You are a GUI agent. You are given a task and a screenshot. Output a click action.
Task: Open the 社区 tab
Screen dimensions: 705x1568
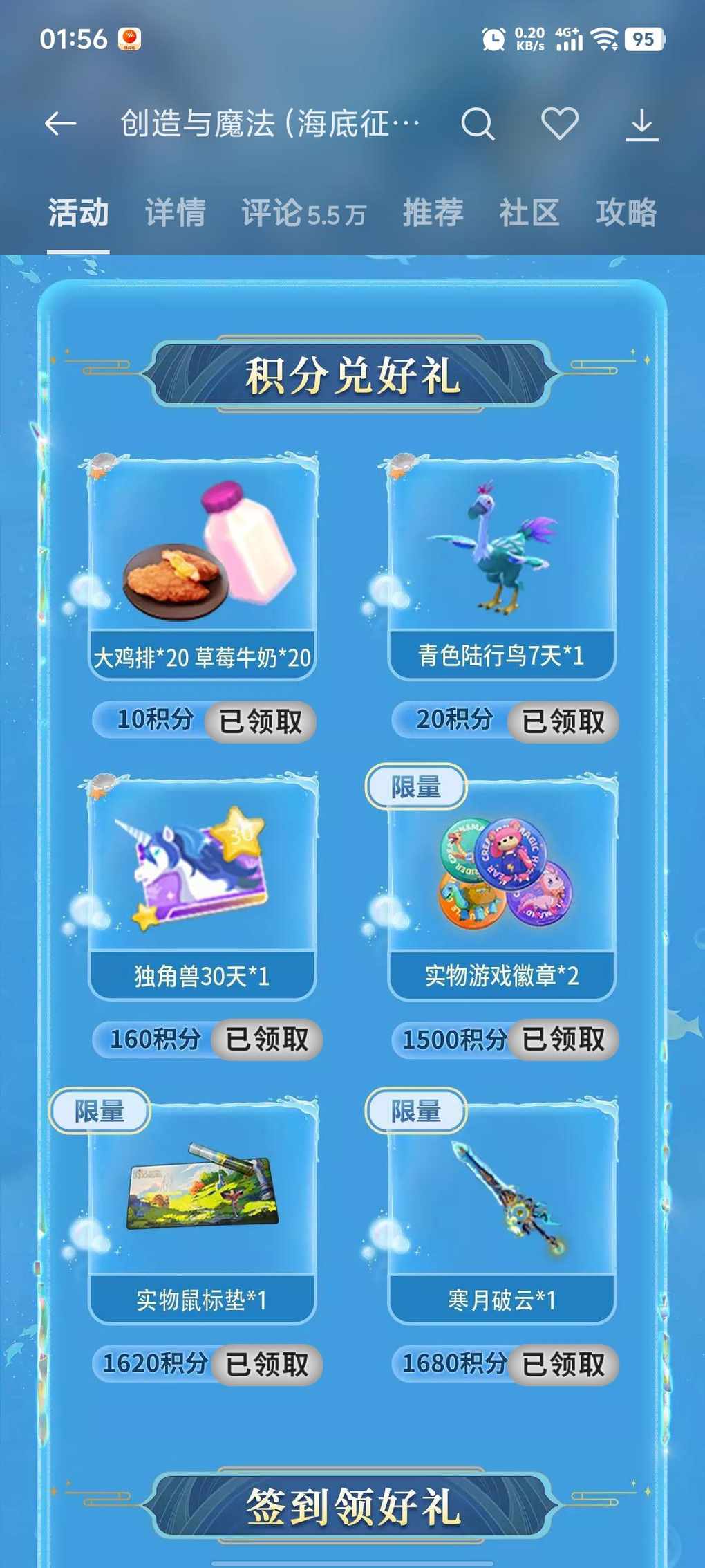point(529,212)
